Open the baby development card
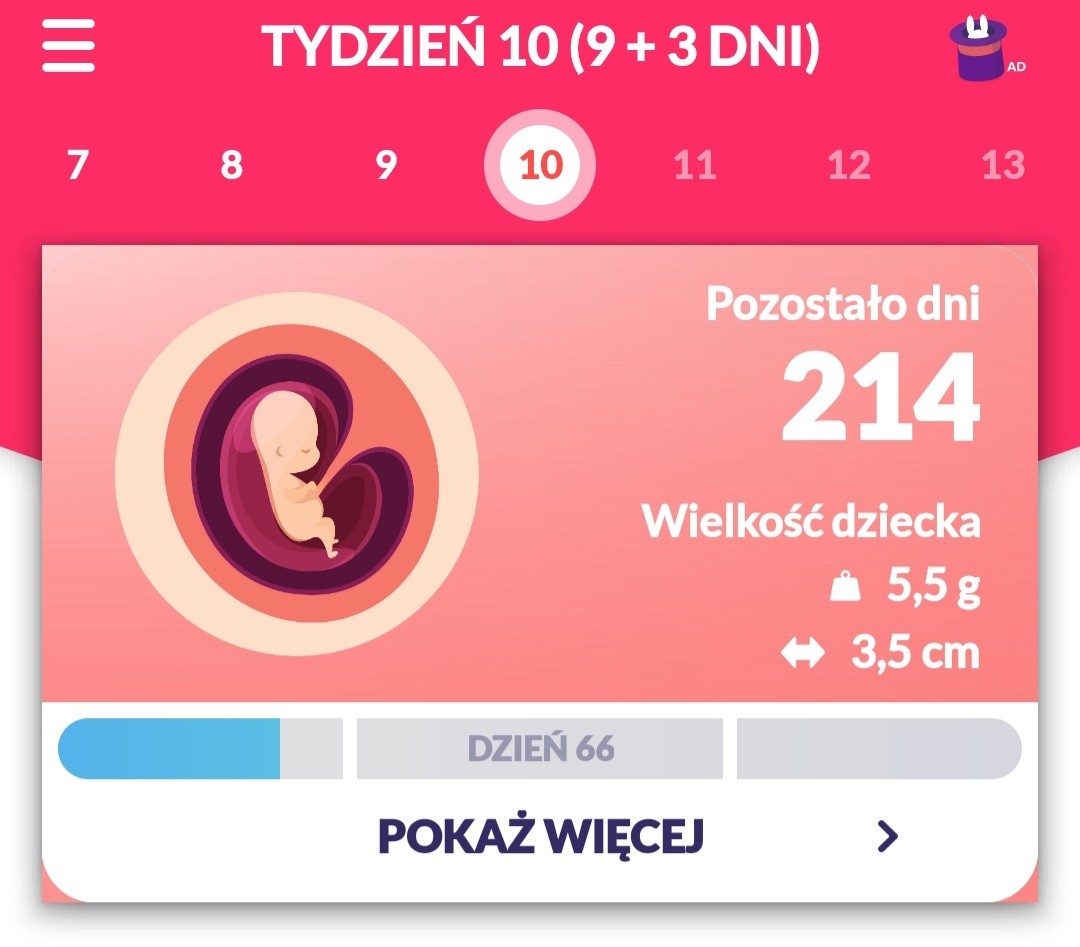The height and width of the screenshot is (947, 1080). click(x=540, y=475)
